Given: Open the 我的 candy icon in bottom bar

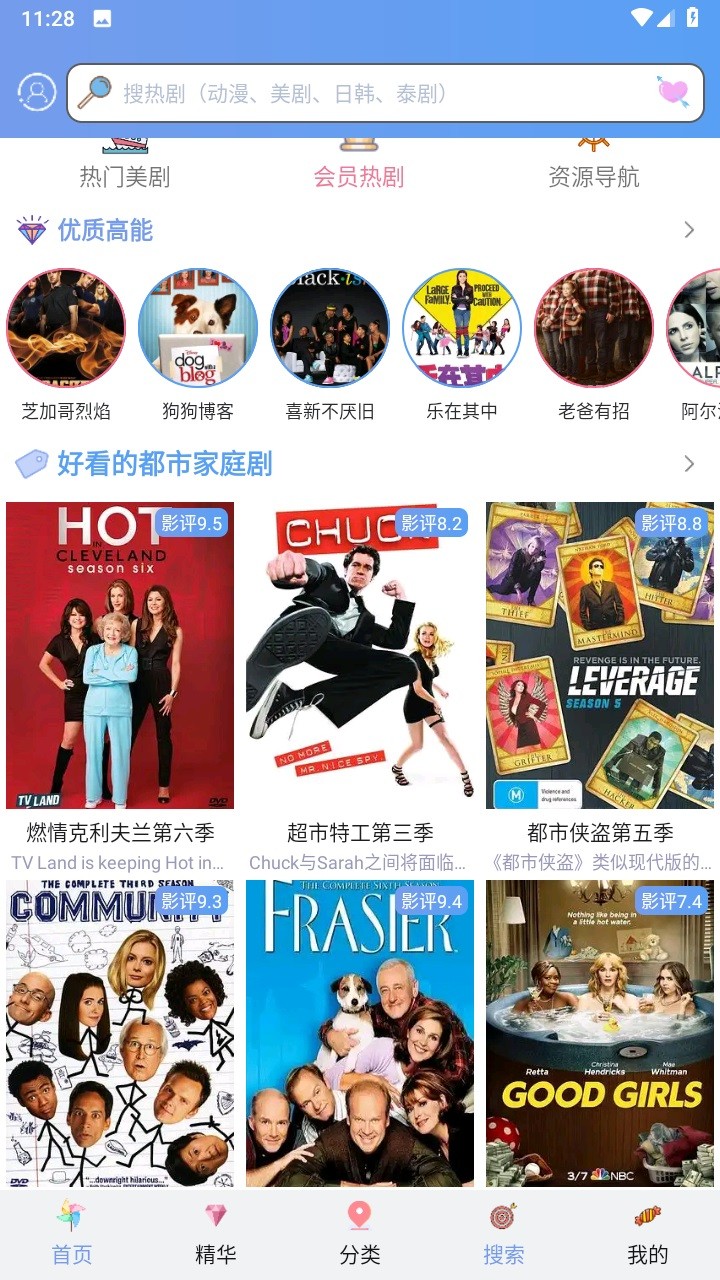Looking at the screenshot, I should coord(647,1217).
